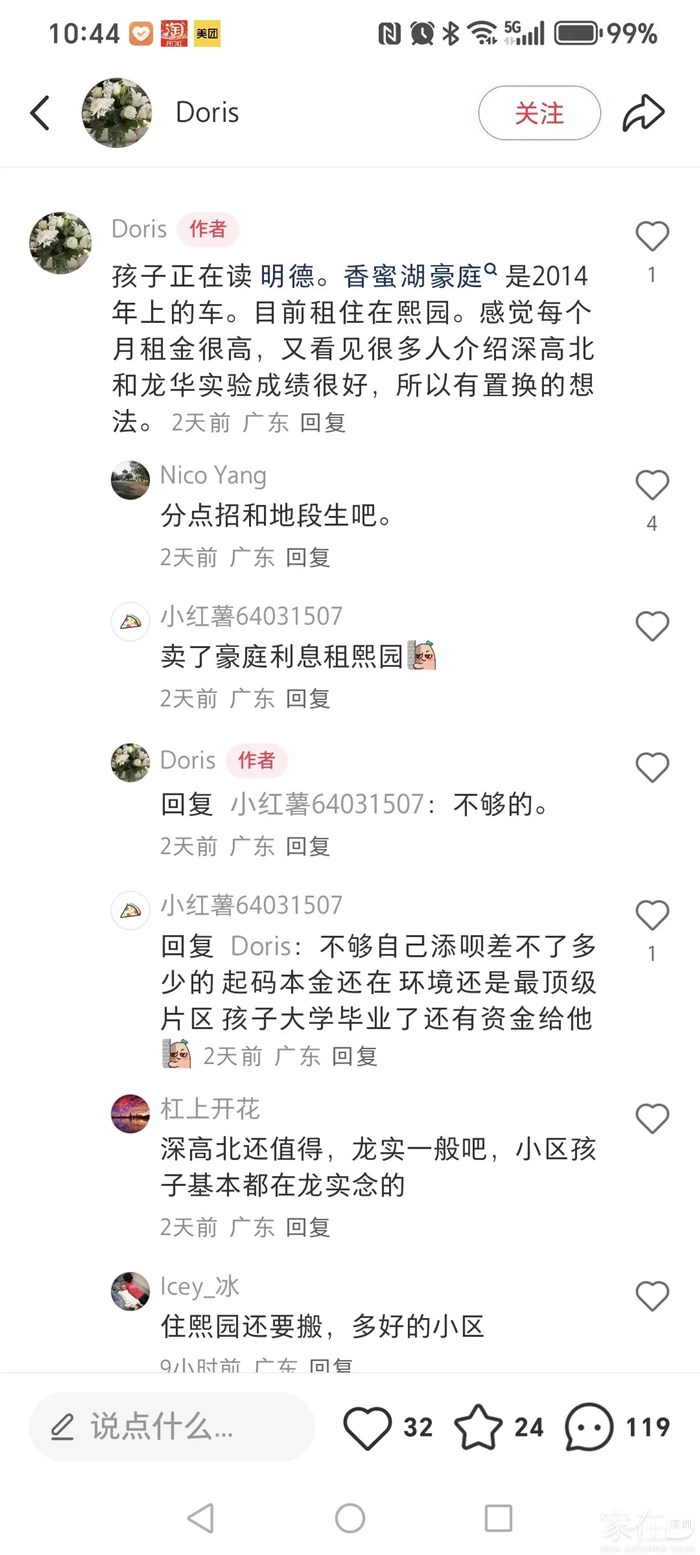Like 杠上开花's comment
Screen dimensions: 700x1555
652,1119
